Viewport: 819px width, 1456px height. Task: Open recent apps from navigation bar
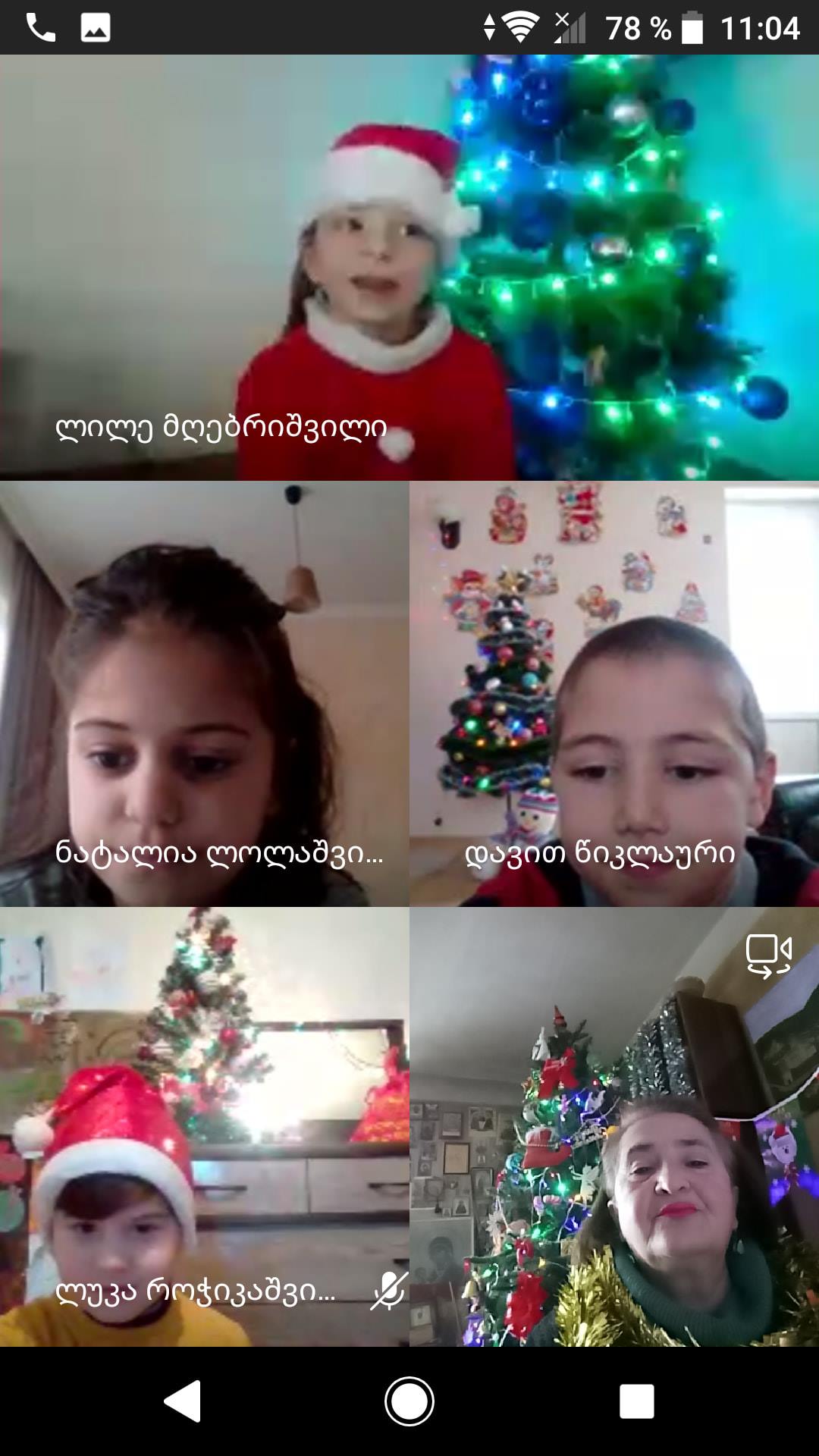click(x=636, y=1401)
